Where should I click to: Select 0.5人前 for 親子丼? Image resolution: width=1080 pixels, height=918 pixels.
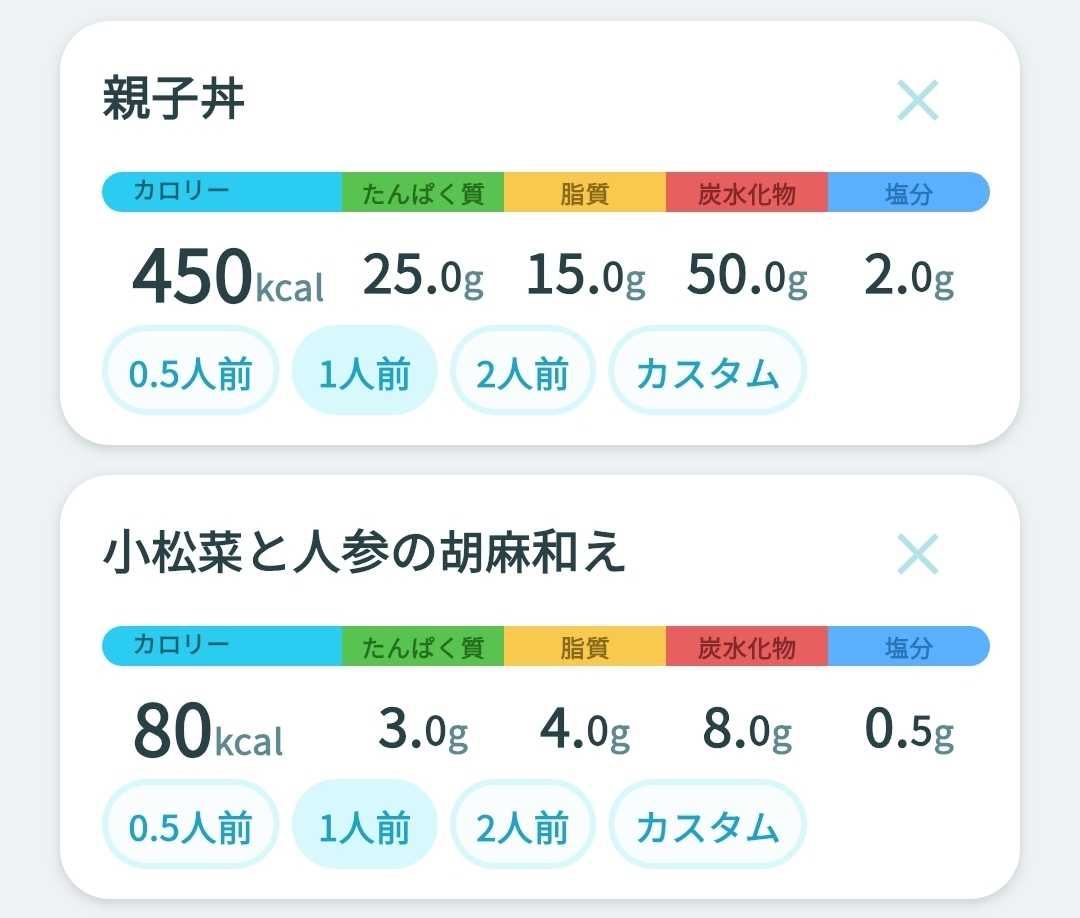[191, 371]
